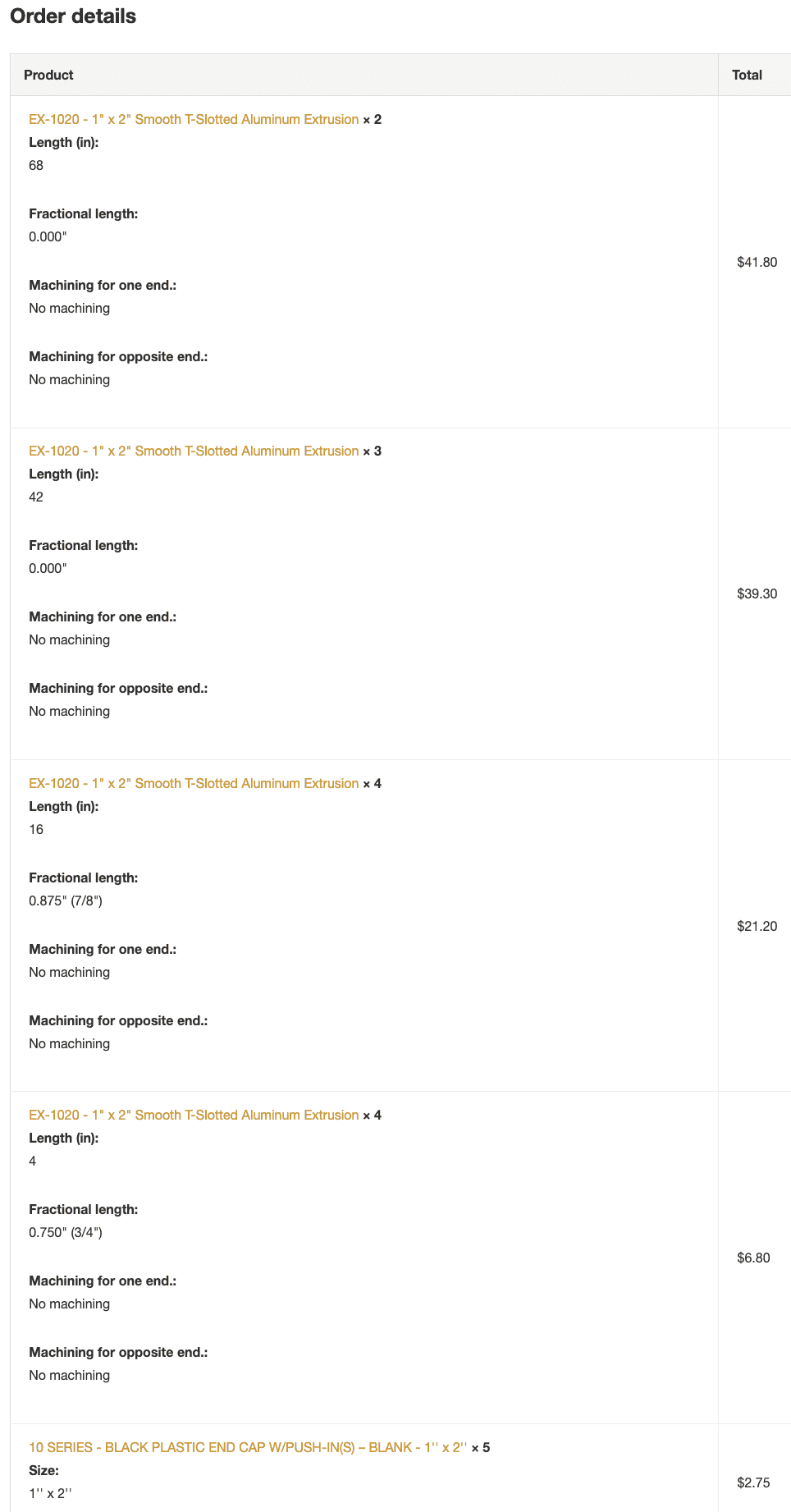Open the EX-1020 extrusion link with quantity × 2
The width and height of the screenshot is (791, 1512).
[x=194, y=120]
